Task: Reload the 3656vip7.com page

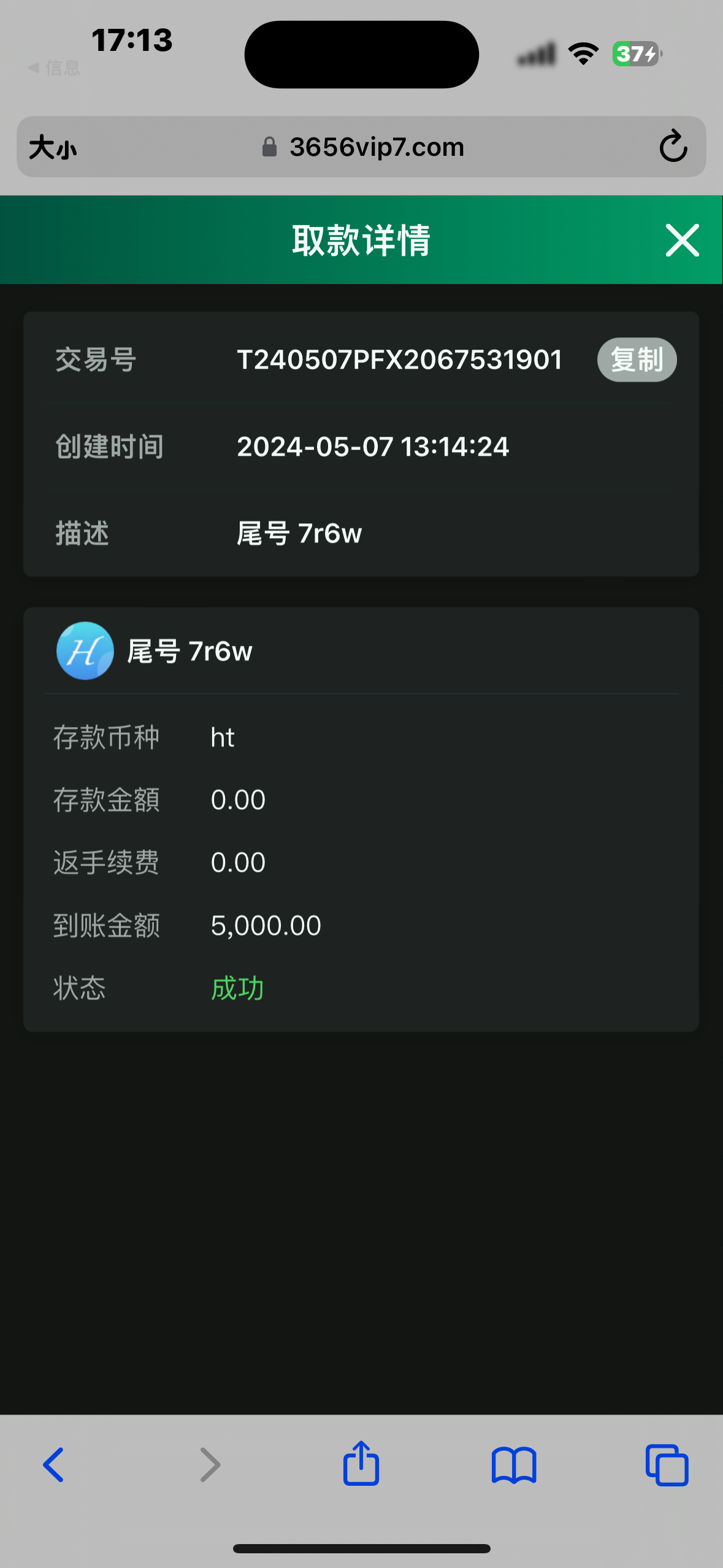Action: click(673, 147)
